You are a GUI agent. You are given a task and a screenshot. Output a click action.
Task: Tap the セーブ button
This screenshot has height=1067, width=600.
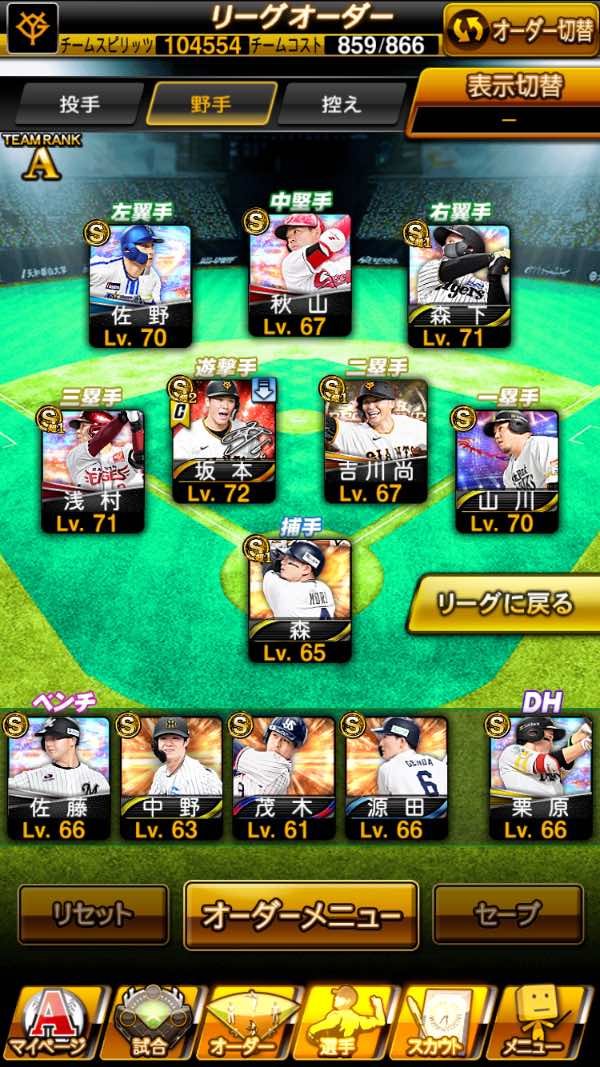508,915
